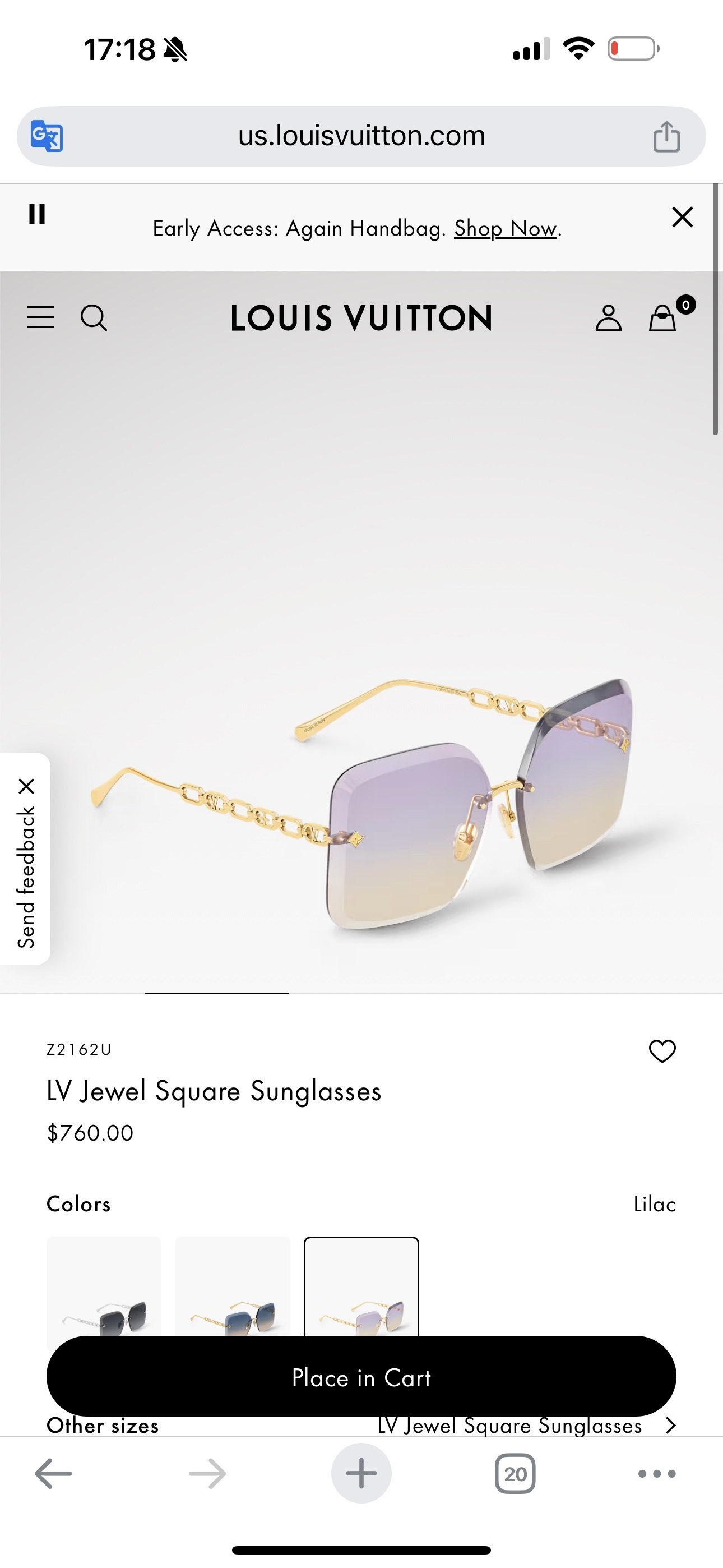723x1568 pixels.
Task: Show the 20 open tabs
Action: point(515,1474)
